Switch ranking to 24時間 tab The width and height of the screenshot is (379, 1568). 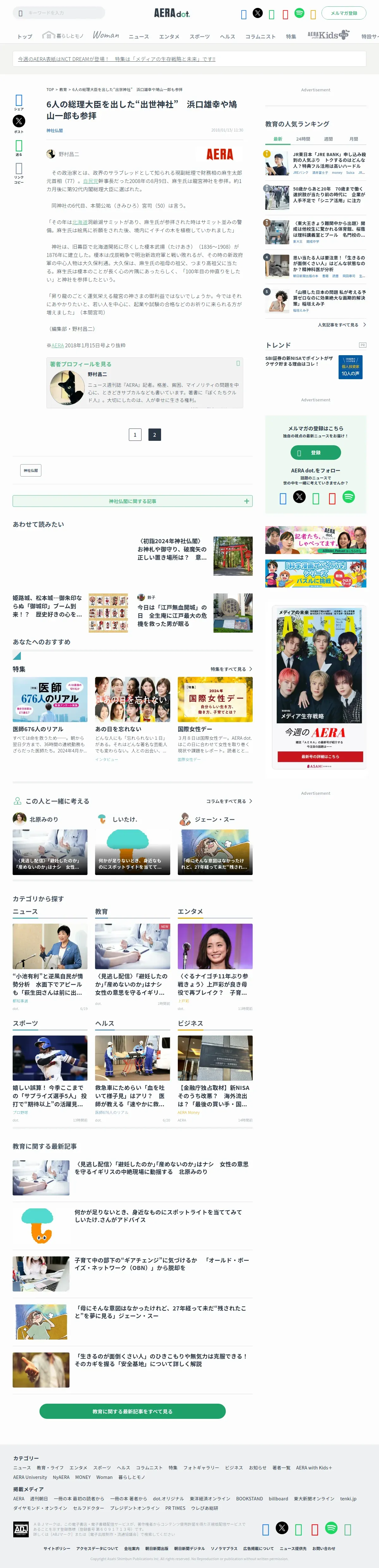[x=303, y=139]
